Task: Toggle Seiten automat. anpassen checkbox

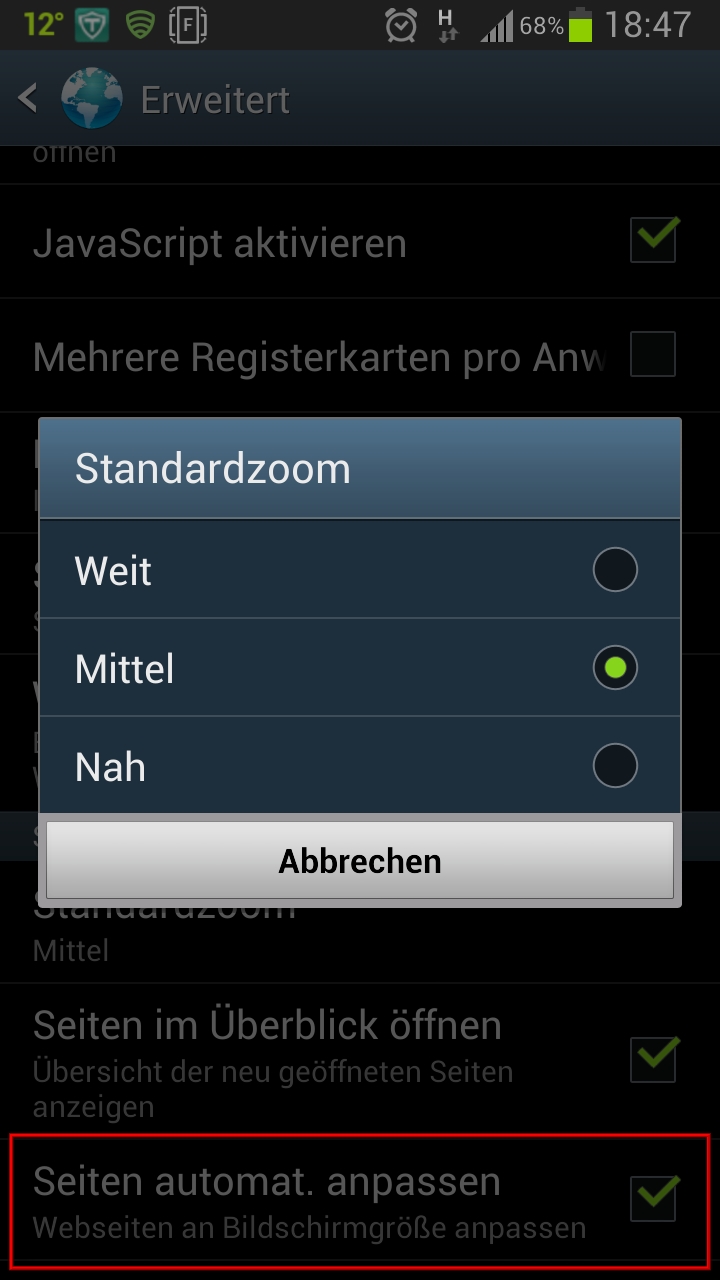Action: [653, 1197]
